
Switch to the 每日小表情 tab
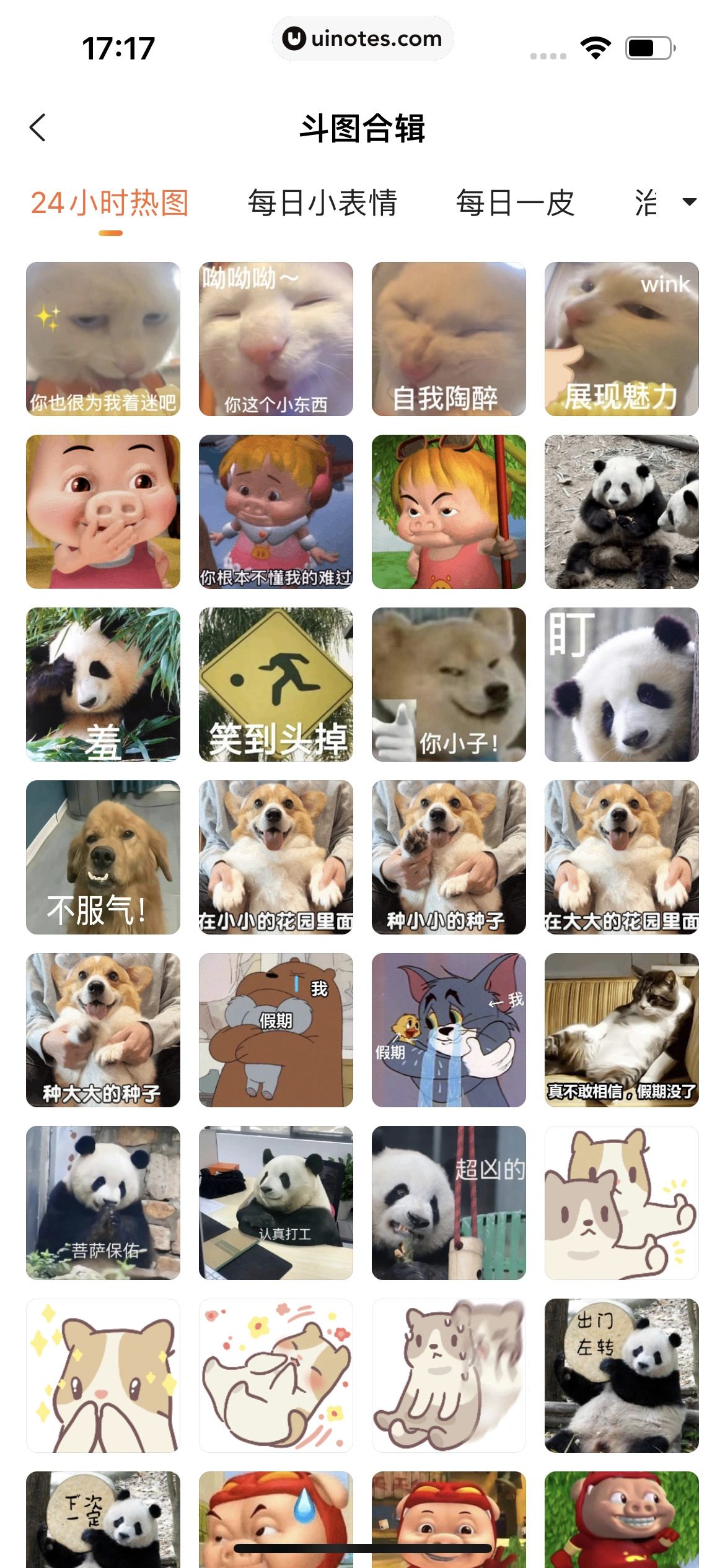(322, 203)
